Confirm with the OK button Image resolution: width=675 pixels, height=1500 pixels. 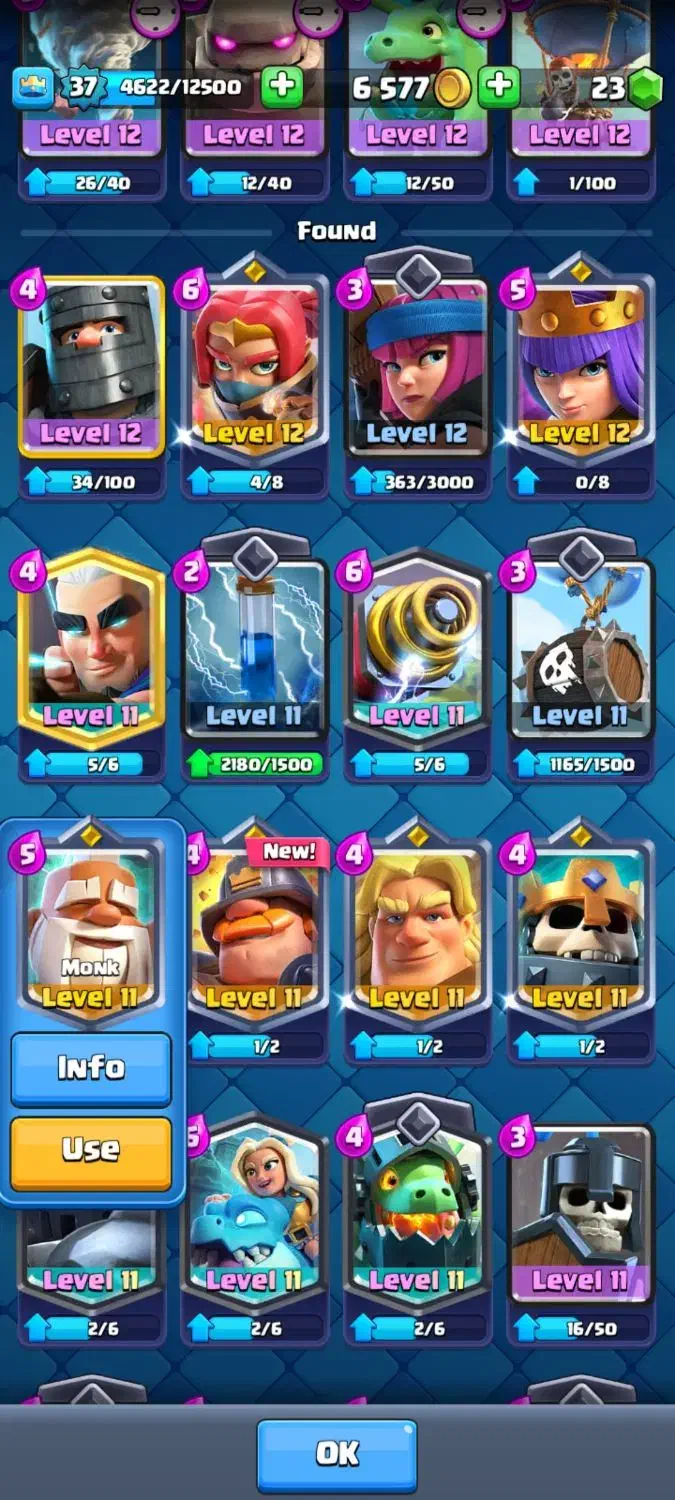[337, 1455]
